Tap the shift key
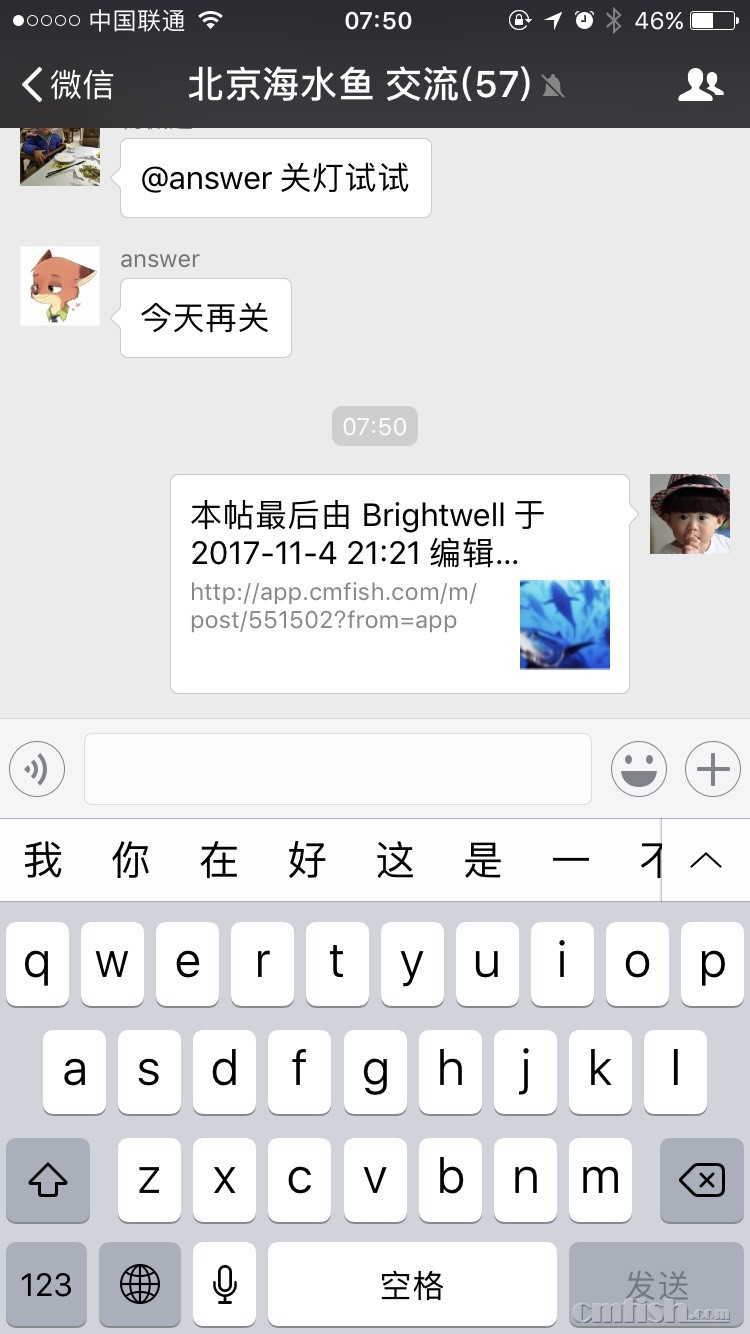750x1334 pixels. (48, 1180)
